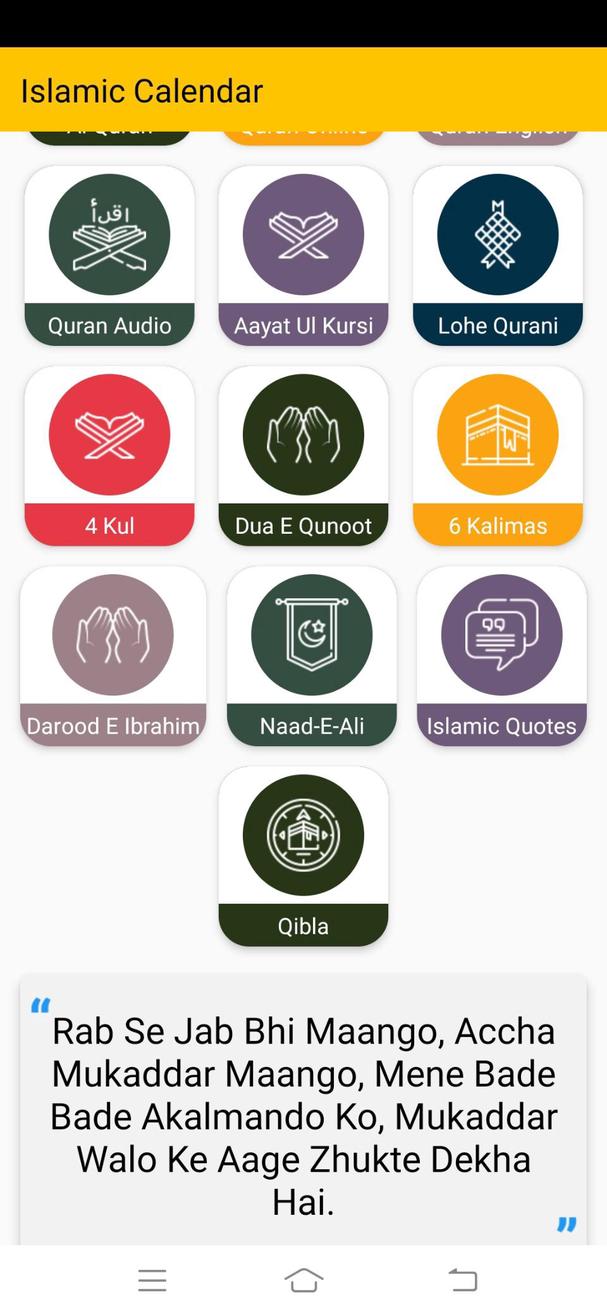View the 6 Kalimas
This screenshot has width=607, height=1316.
coord(497,455)
